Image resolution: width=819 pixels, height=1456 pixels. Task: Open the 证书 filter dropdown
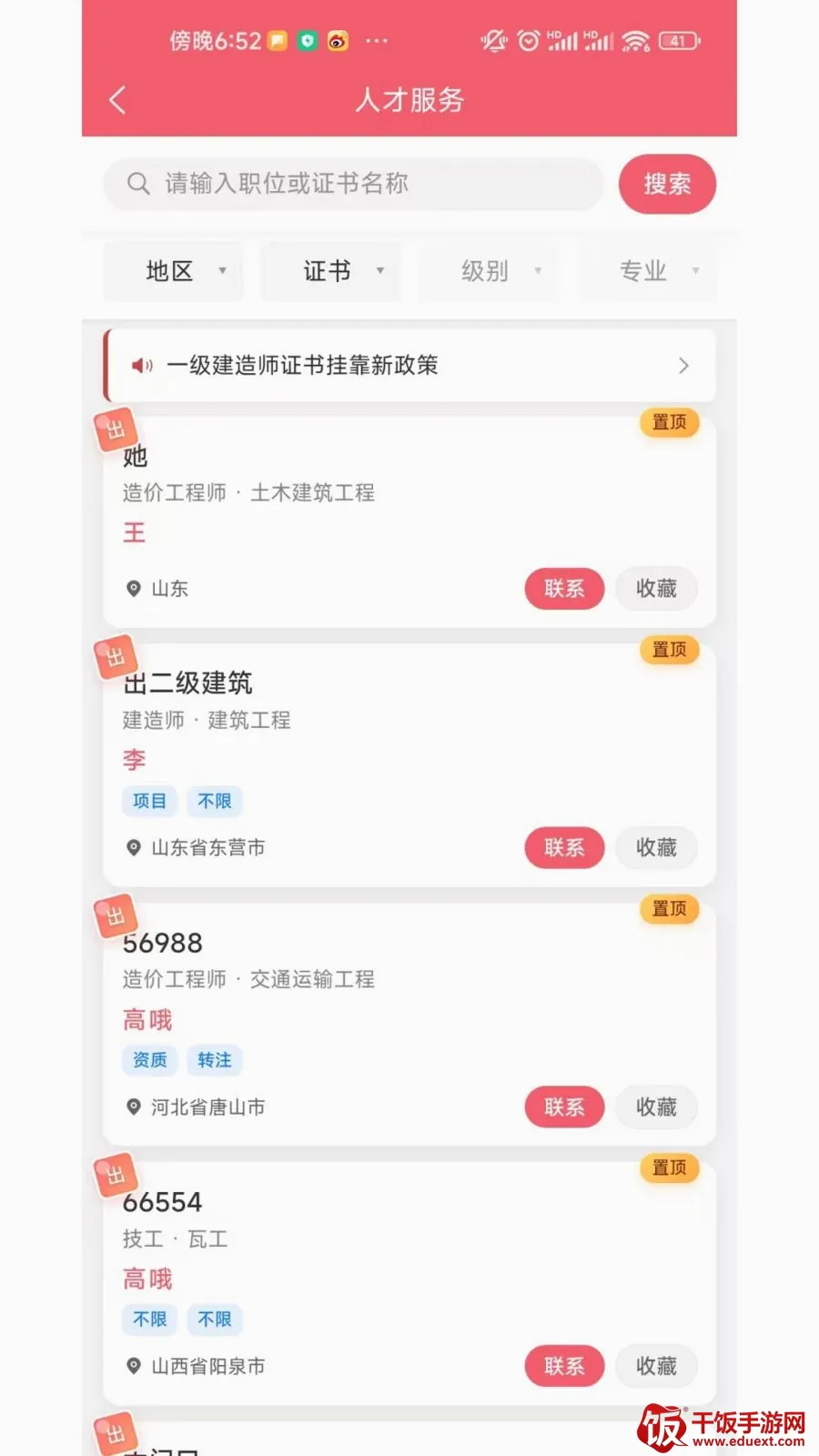point(331,271)
